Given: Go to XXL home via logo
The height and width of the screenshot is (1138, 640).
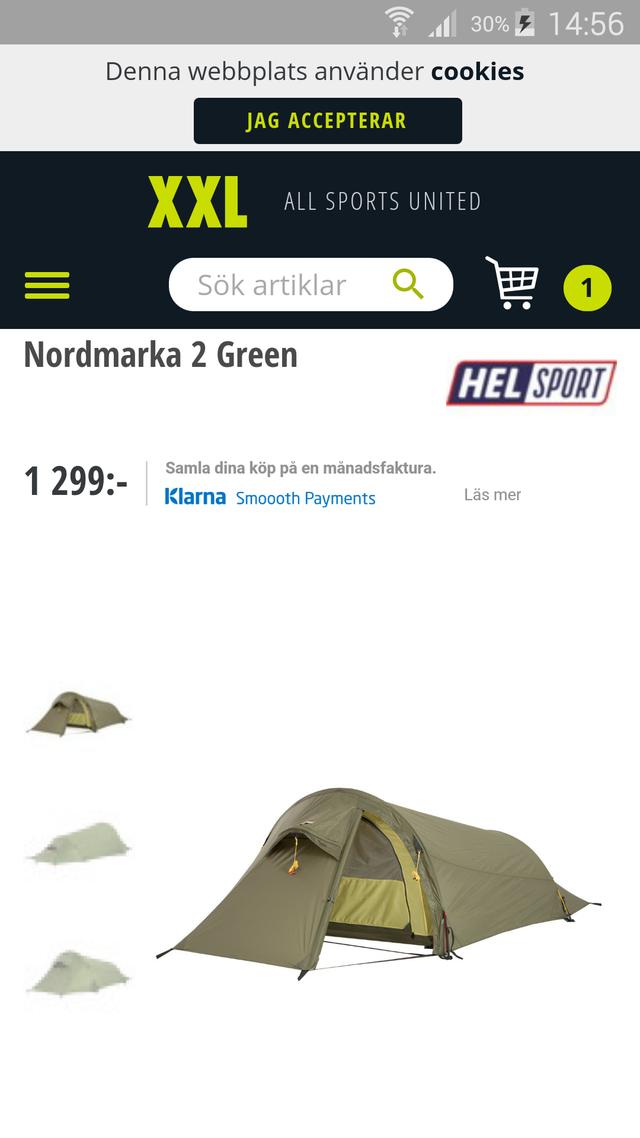Looking at the screenshot, I should pos(197,202).
